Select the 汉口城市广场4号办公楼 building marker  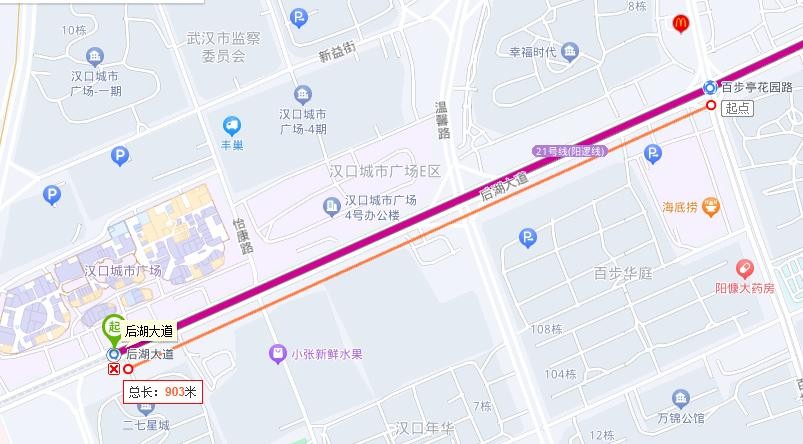[x=330, y=206]
